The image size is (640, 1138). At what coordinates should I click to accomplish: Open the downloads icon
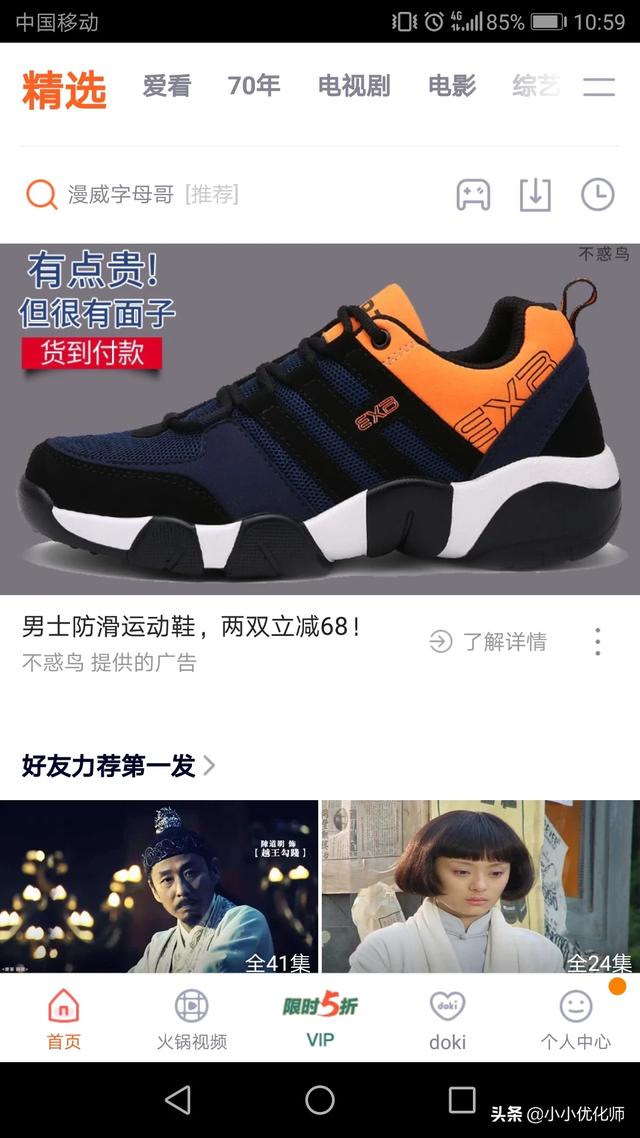[535, 195]
